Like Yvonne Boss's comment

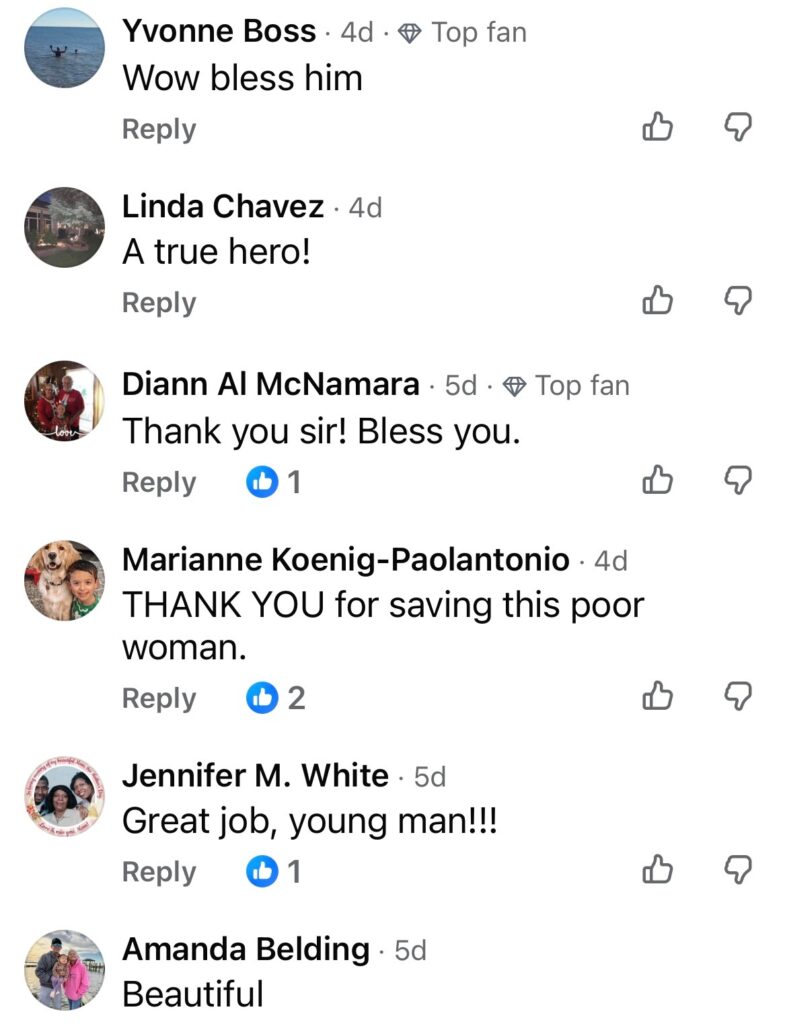pyautogui.click(x=656, y=126)
